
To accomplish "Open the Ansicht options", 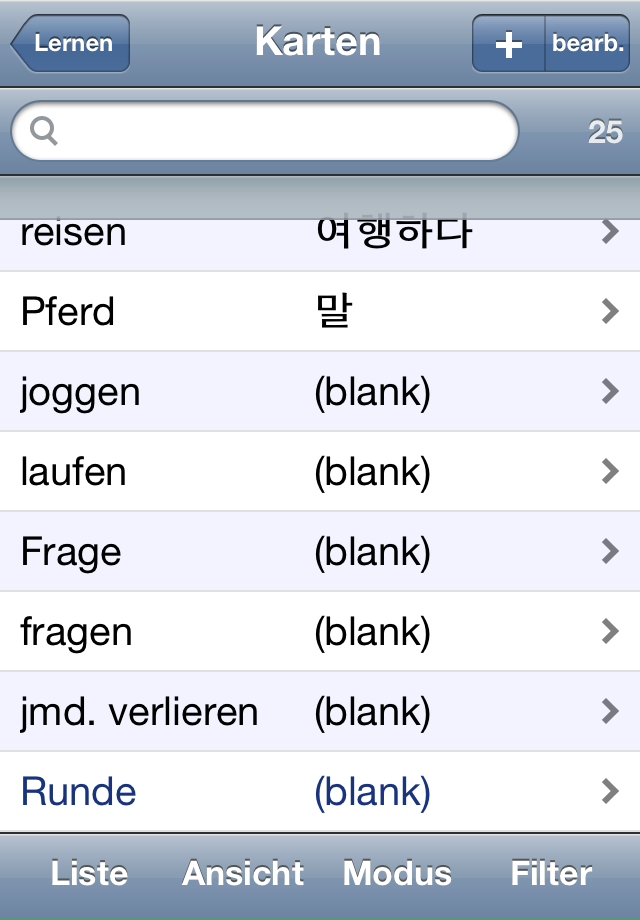I will 243,874.
